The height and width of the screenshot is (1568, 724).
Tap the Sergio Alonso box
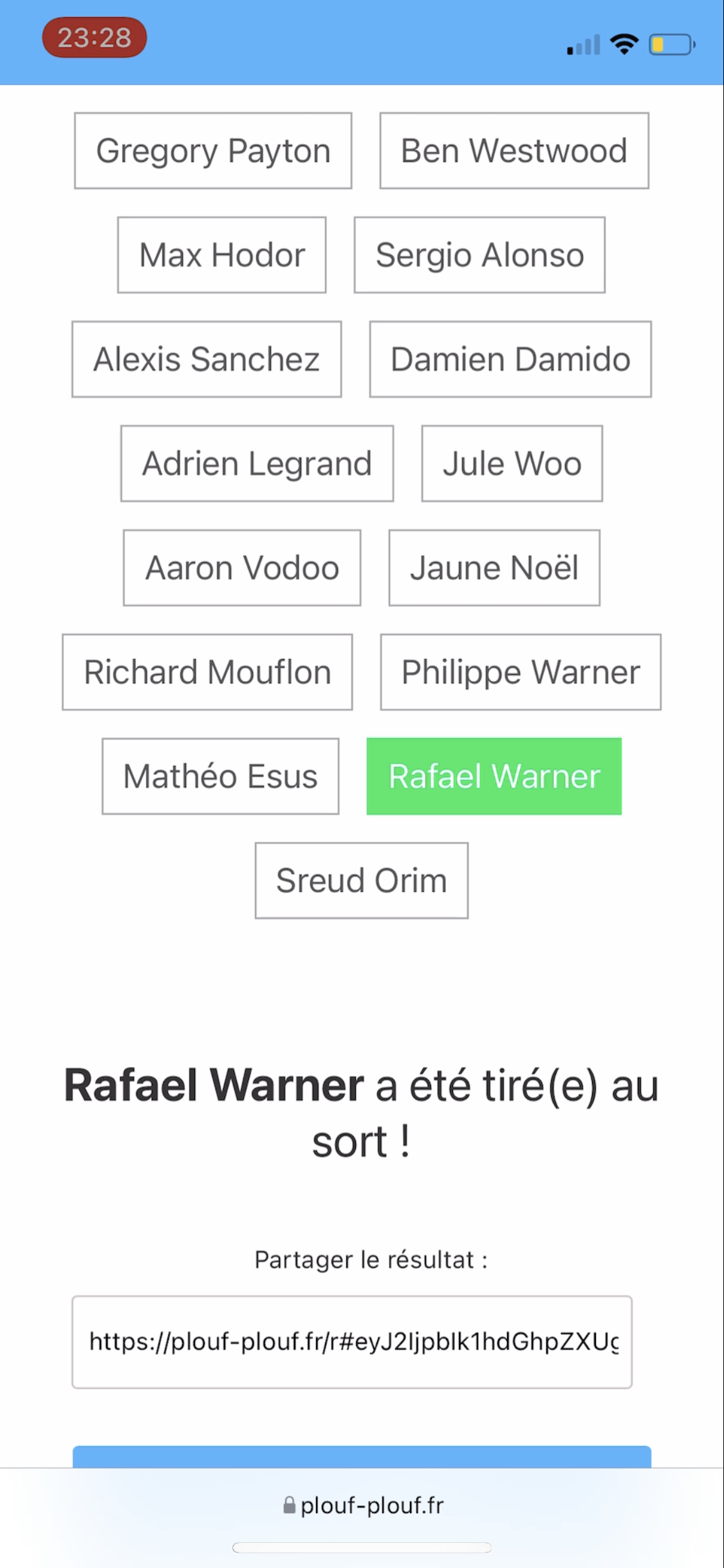pyautogui.click(x=479, y=255)
